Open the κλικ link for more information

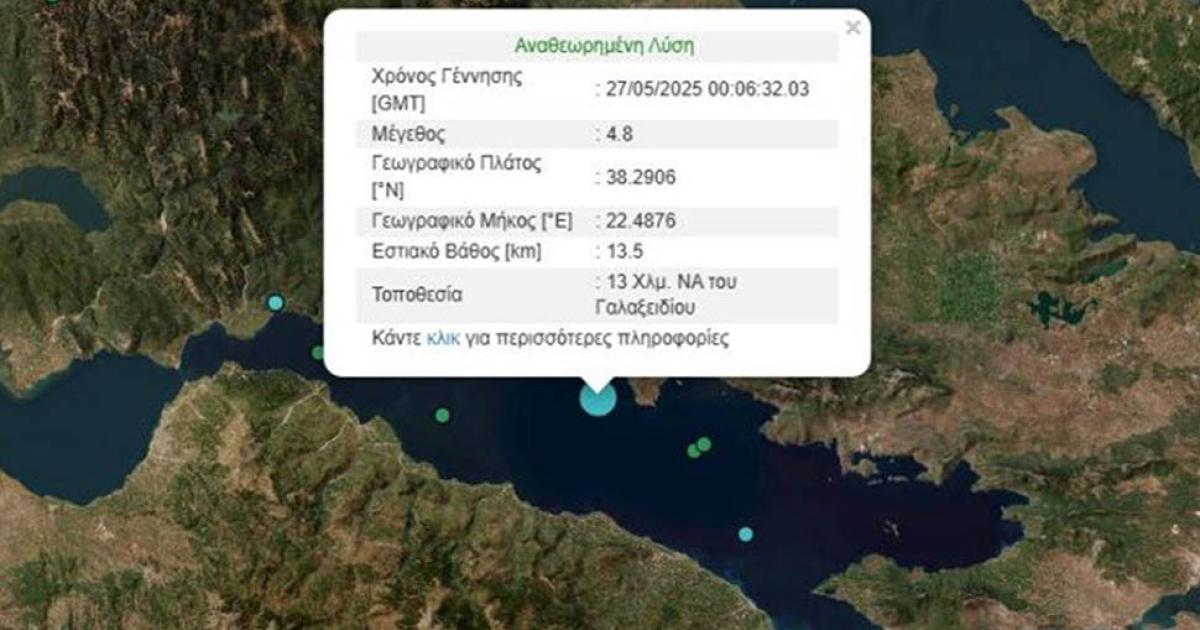[x=443, y=338]
